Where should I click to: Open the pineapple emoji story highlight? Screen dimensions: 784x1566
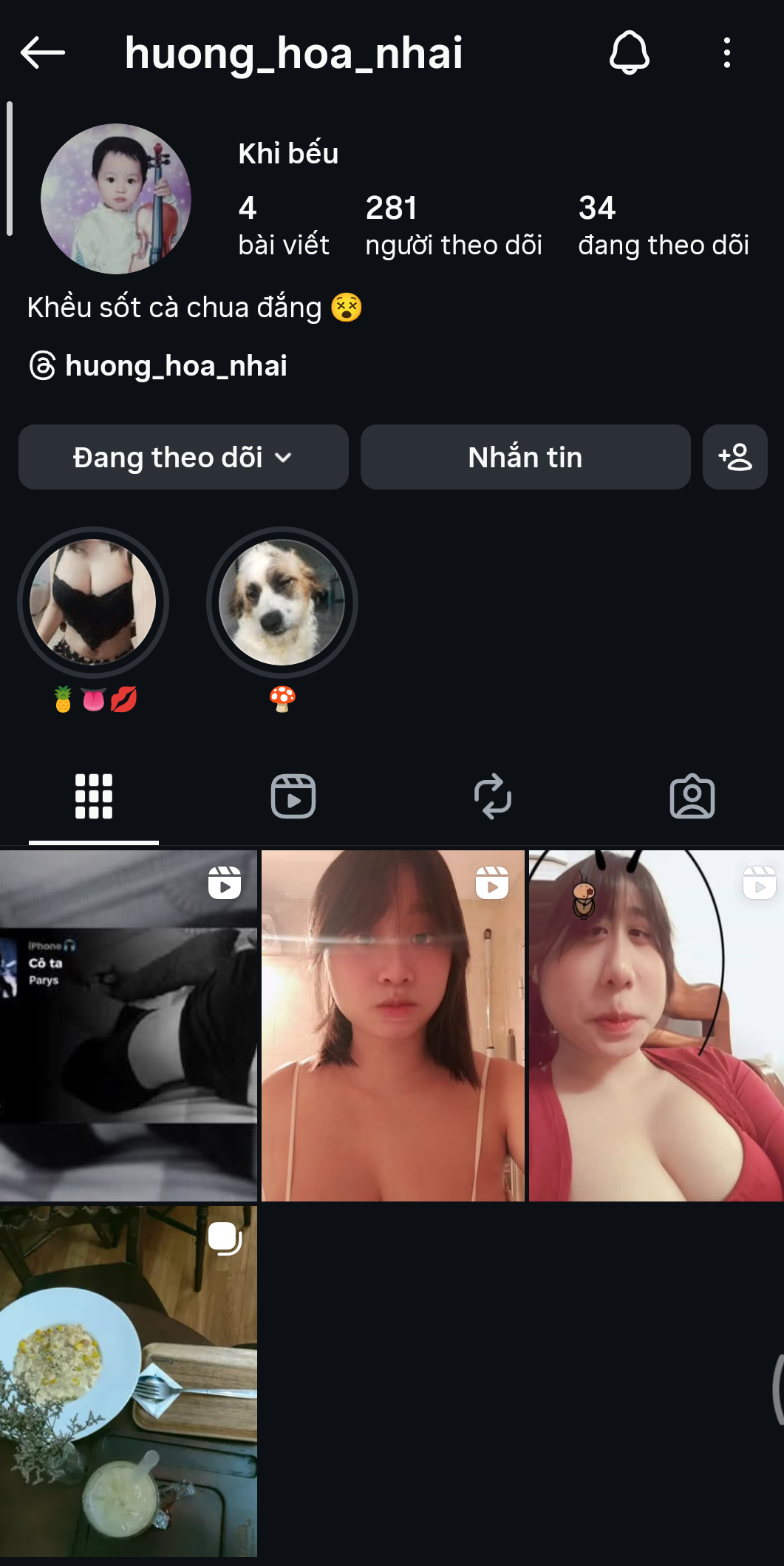click(93, 603)
